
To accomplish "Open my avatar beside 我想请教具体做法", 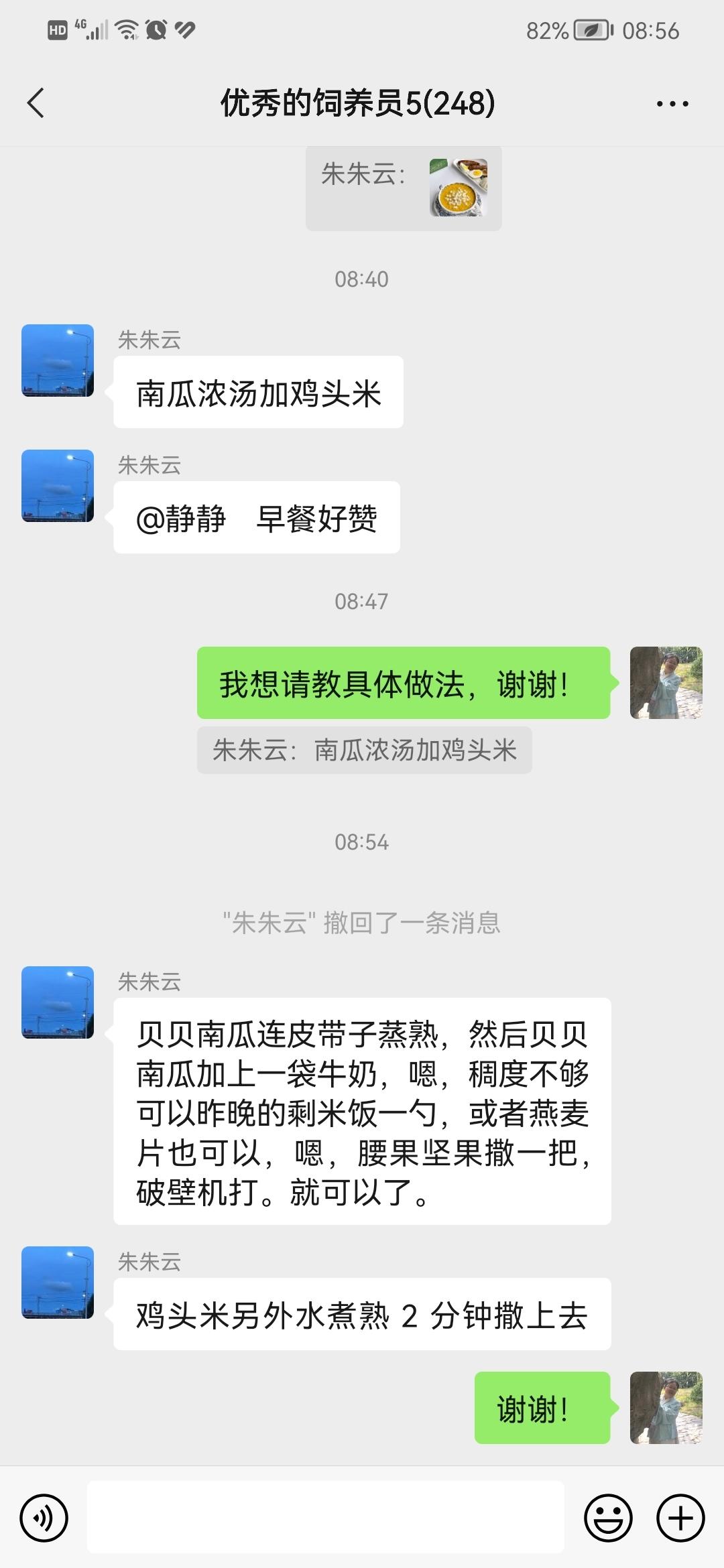I will click(666, 683).
